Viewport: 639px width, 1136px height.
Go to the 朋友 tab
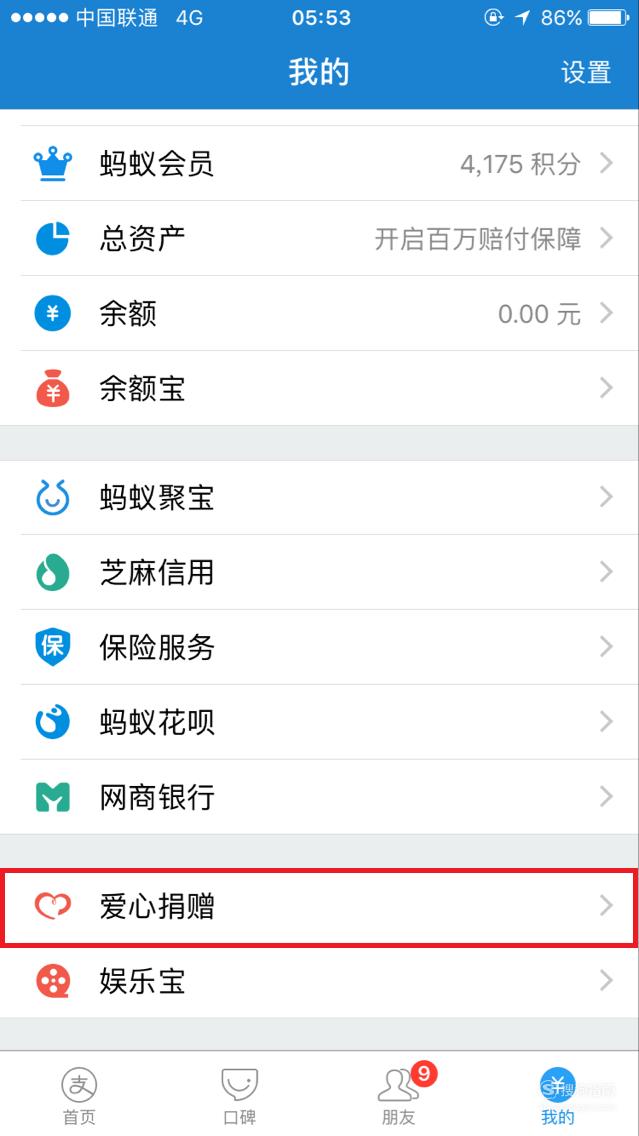(399, 1095)
